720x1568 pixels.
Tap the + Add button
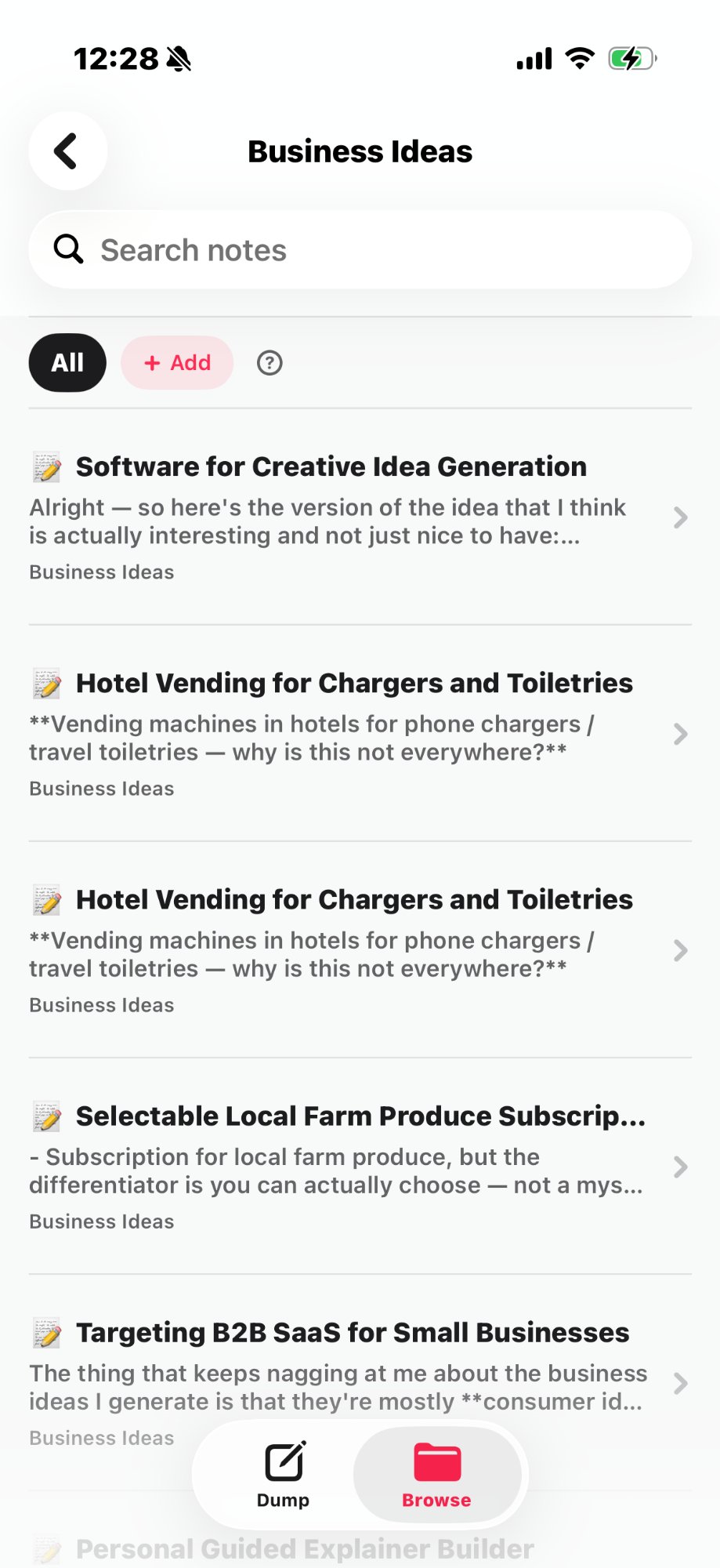pos(176,362)
